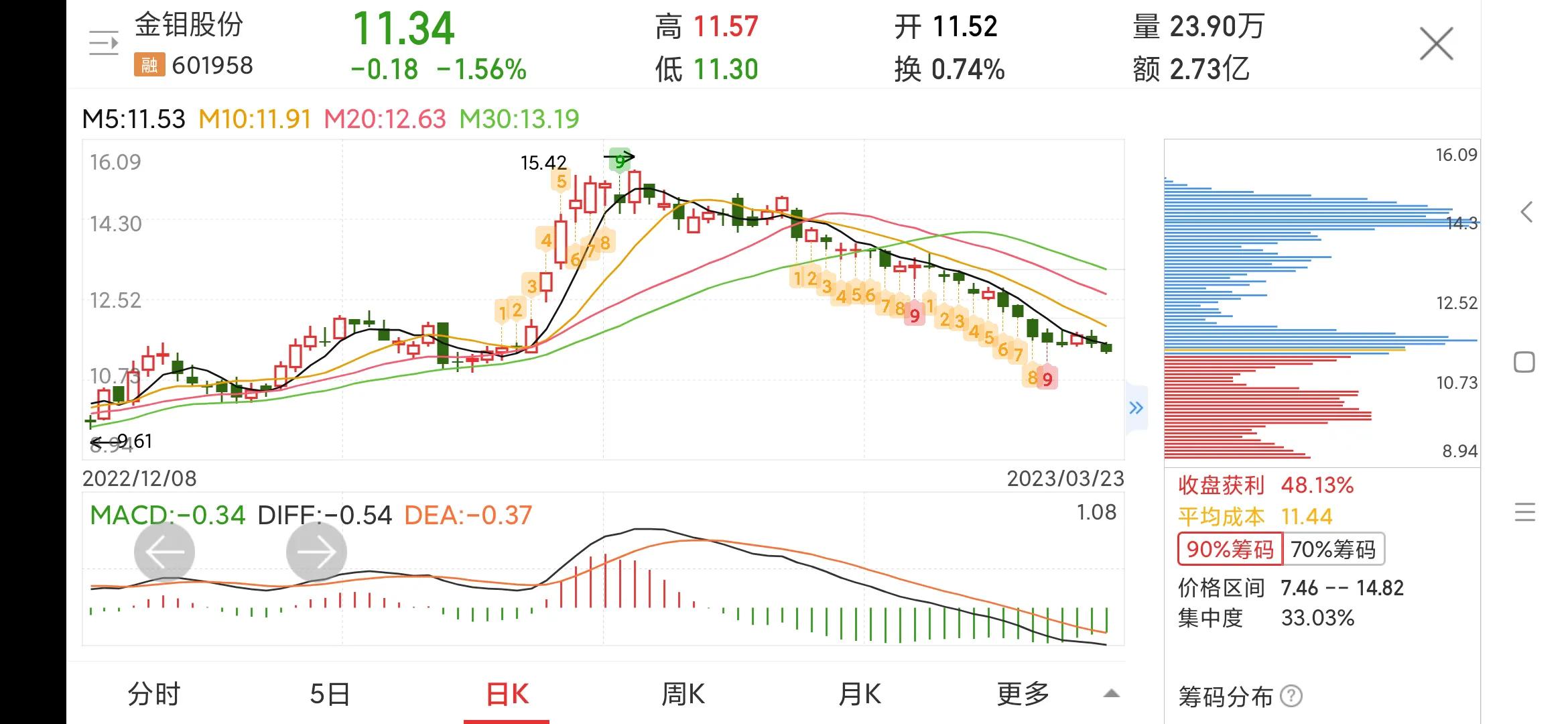The image size is (1568, 724).
Task: Move the chart cursor right with the arrow
Action: [316, 552]
